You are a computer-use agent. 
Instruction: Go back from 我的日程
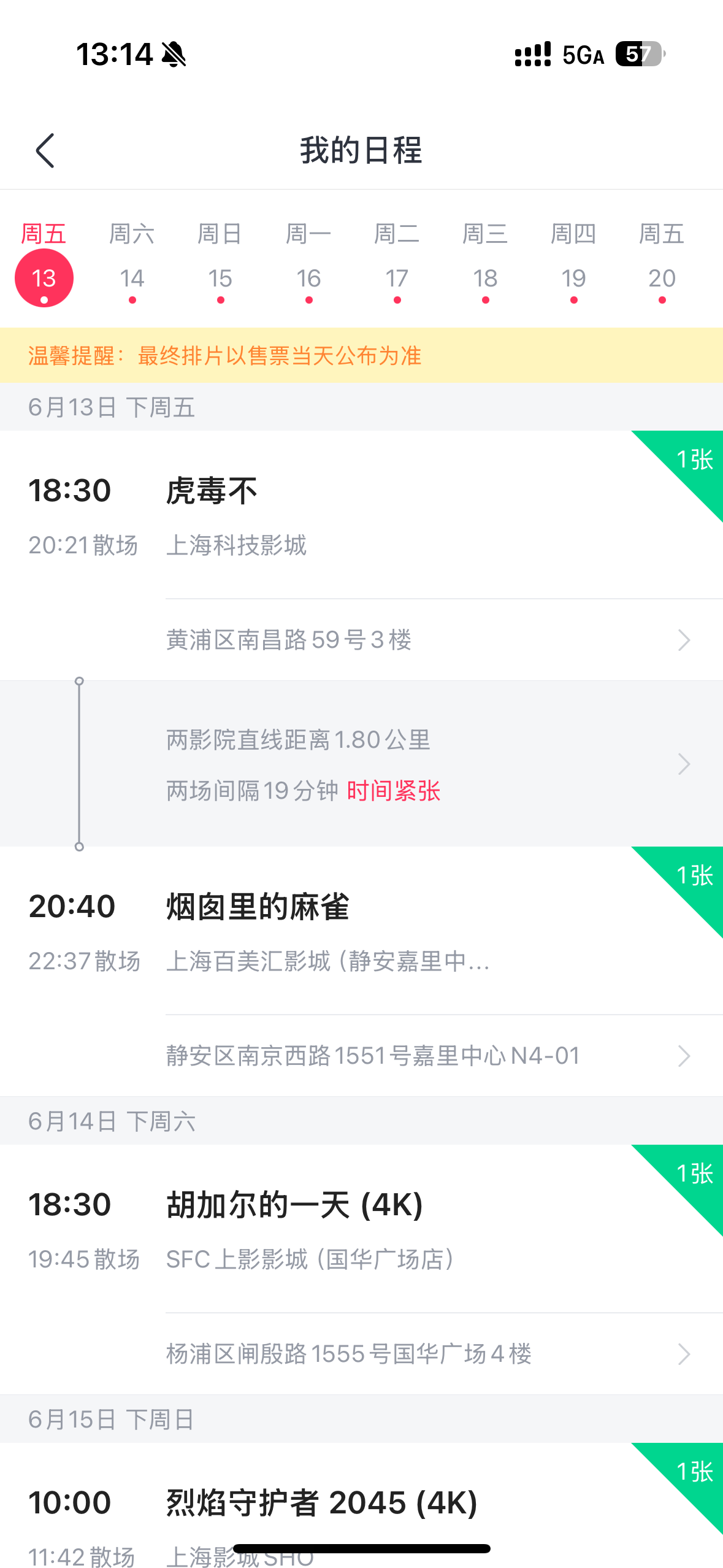click(45, 150)
